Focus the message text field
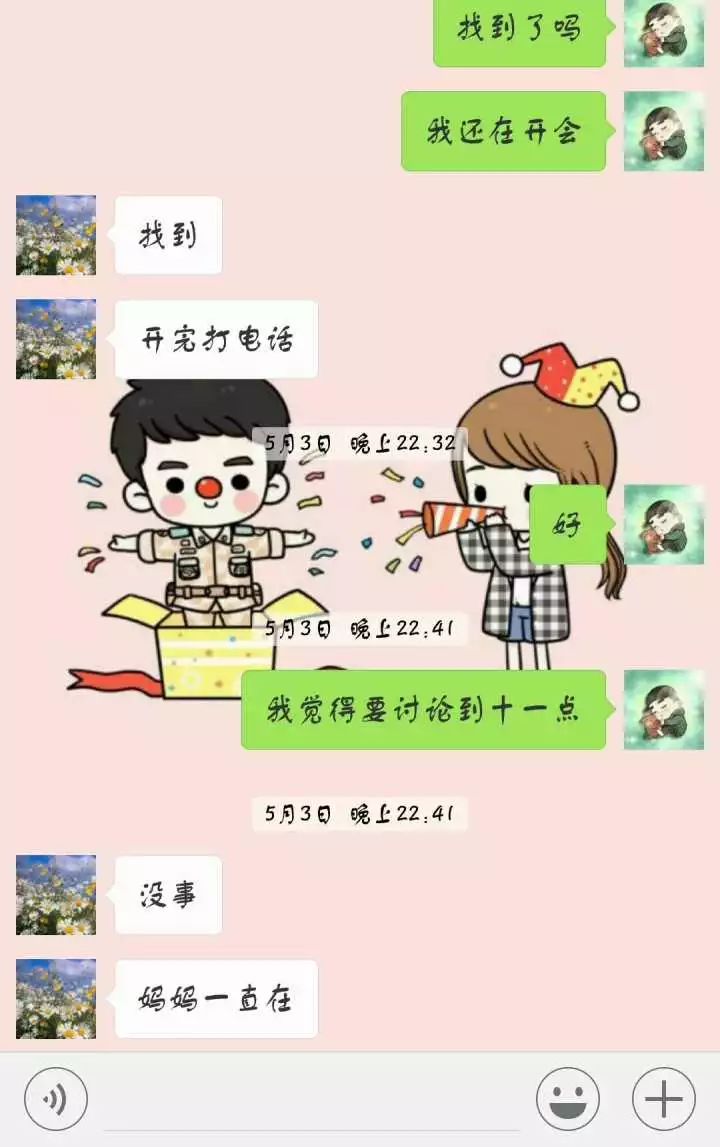720x1147 pixels. [310, 1100]
